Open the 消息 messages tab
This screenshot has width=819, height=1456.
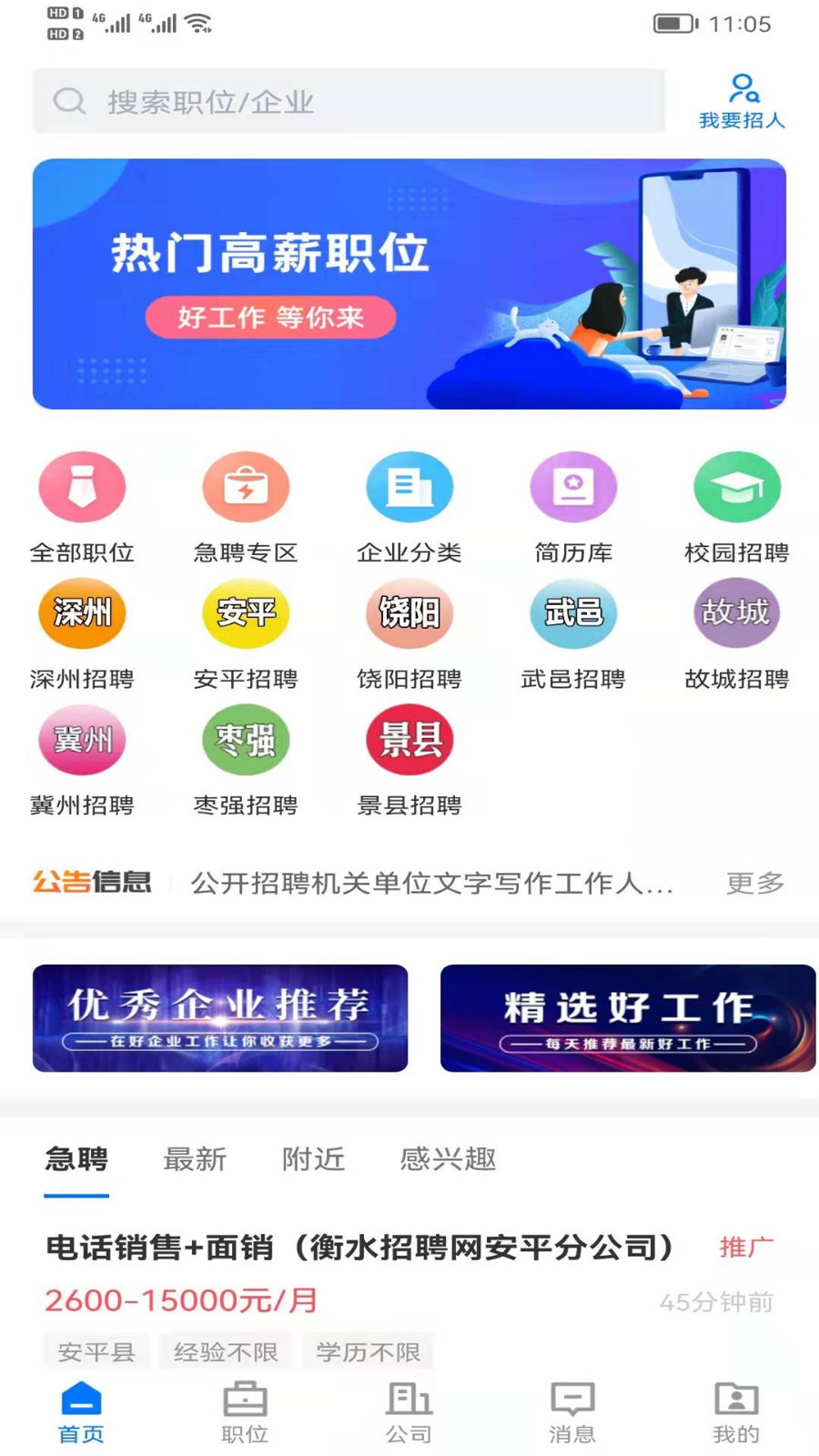571,1406
